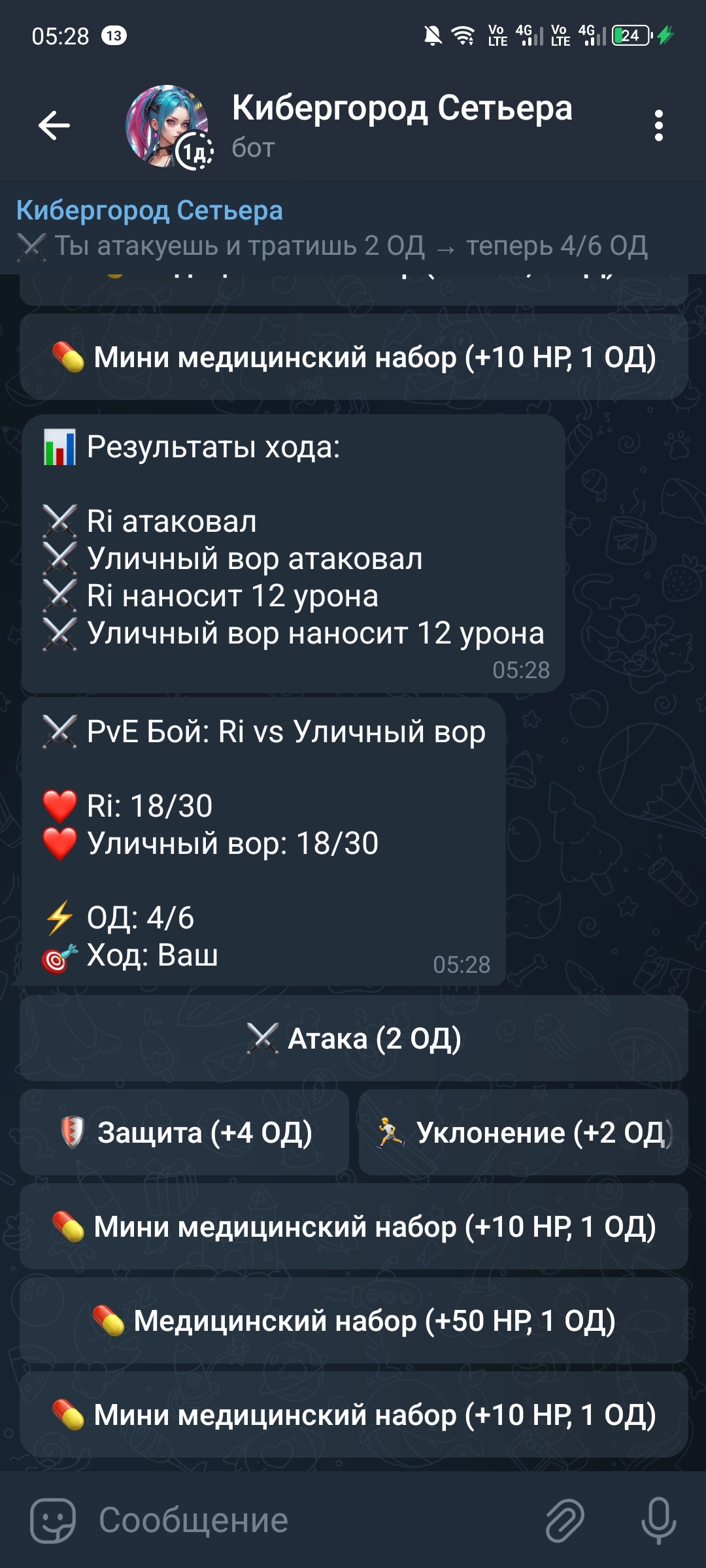Screen dimensions: 706x1568
Task: Open the sticker and emoji panel
Action: 52,1520
